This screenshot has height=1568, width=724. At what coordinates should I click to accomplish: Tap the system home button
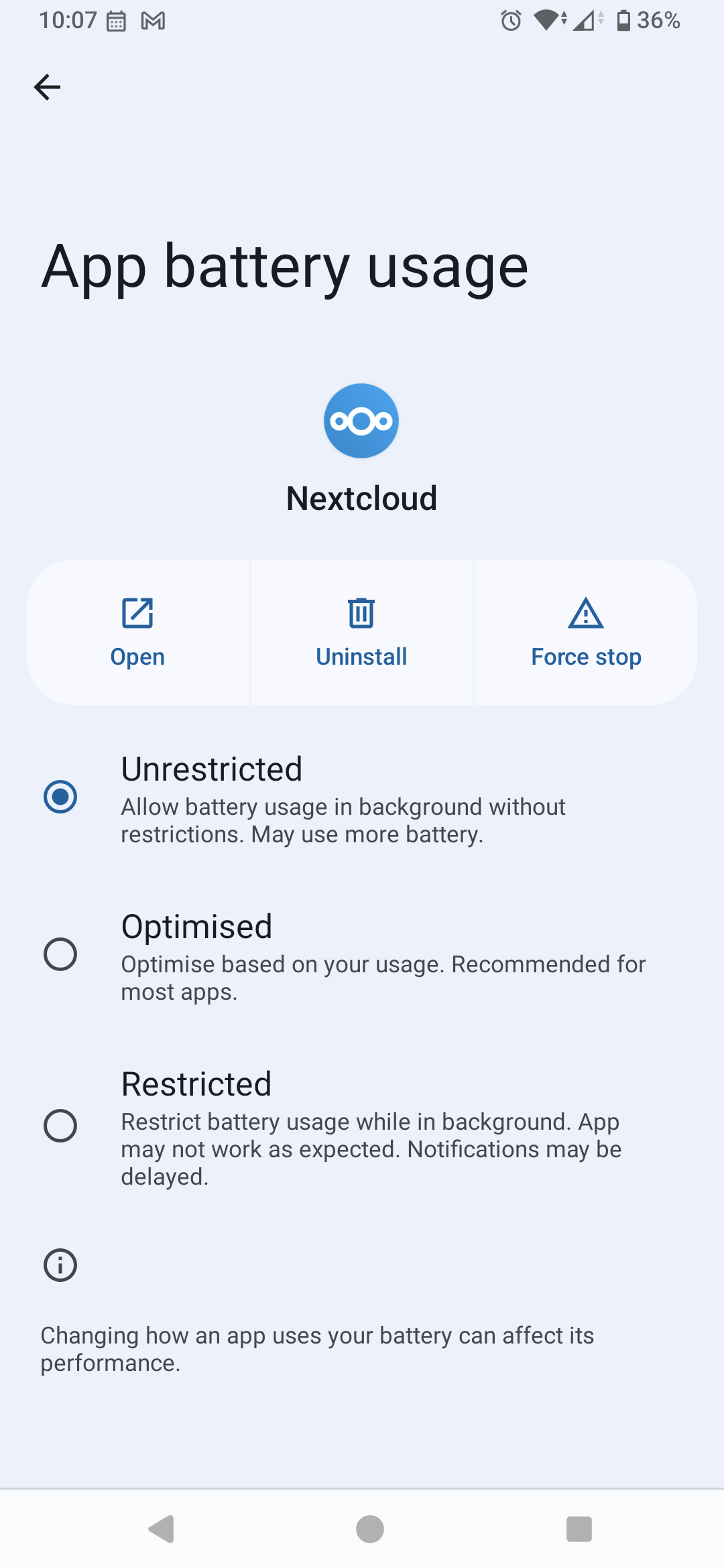(x=369, y=1529)
